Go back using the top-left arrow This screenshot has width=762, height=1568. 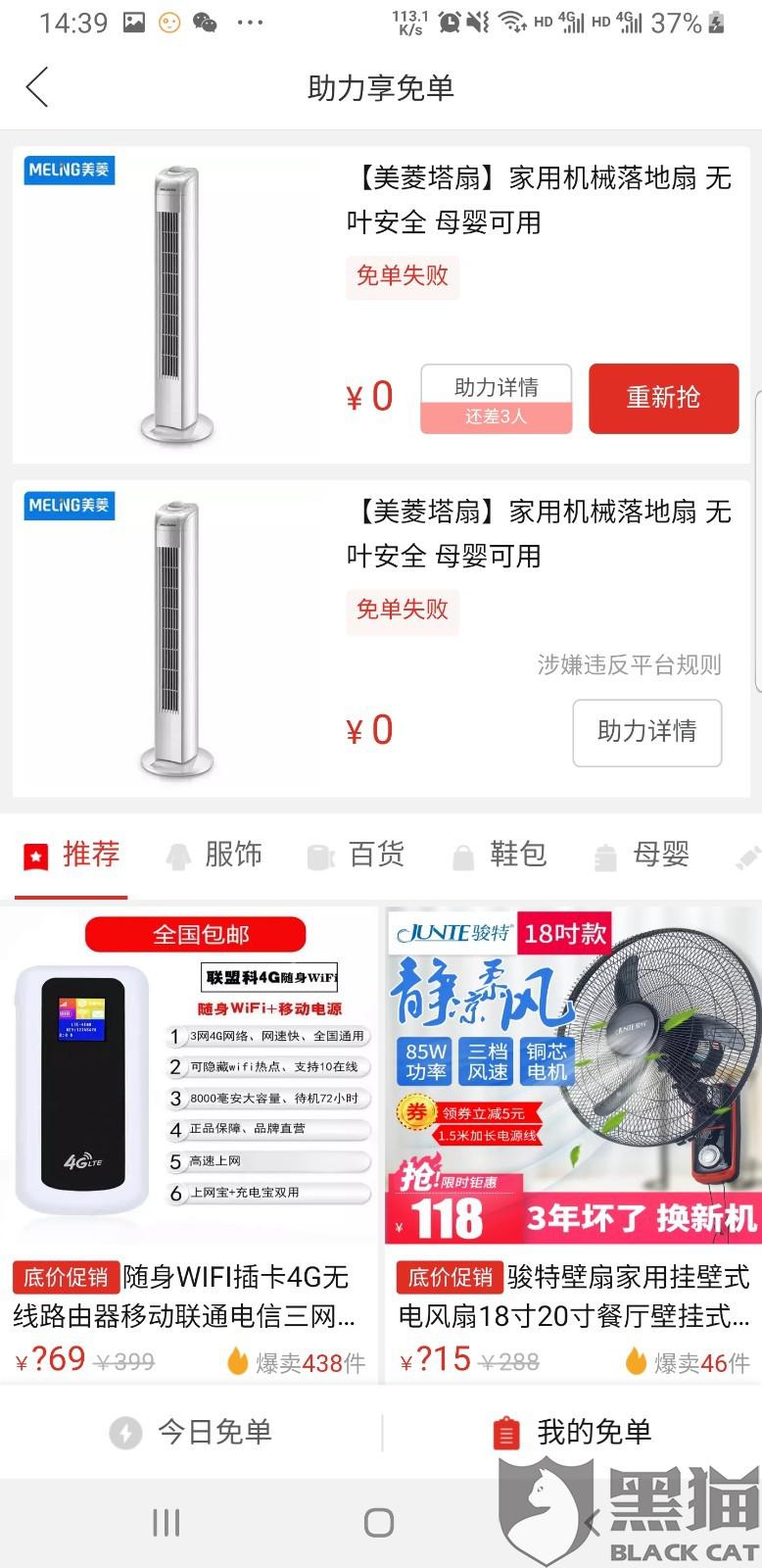click(37, 87)
